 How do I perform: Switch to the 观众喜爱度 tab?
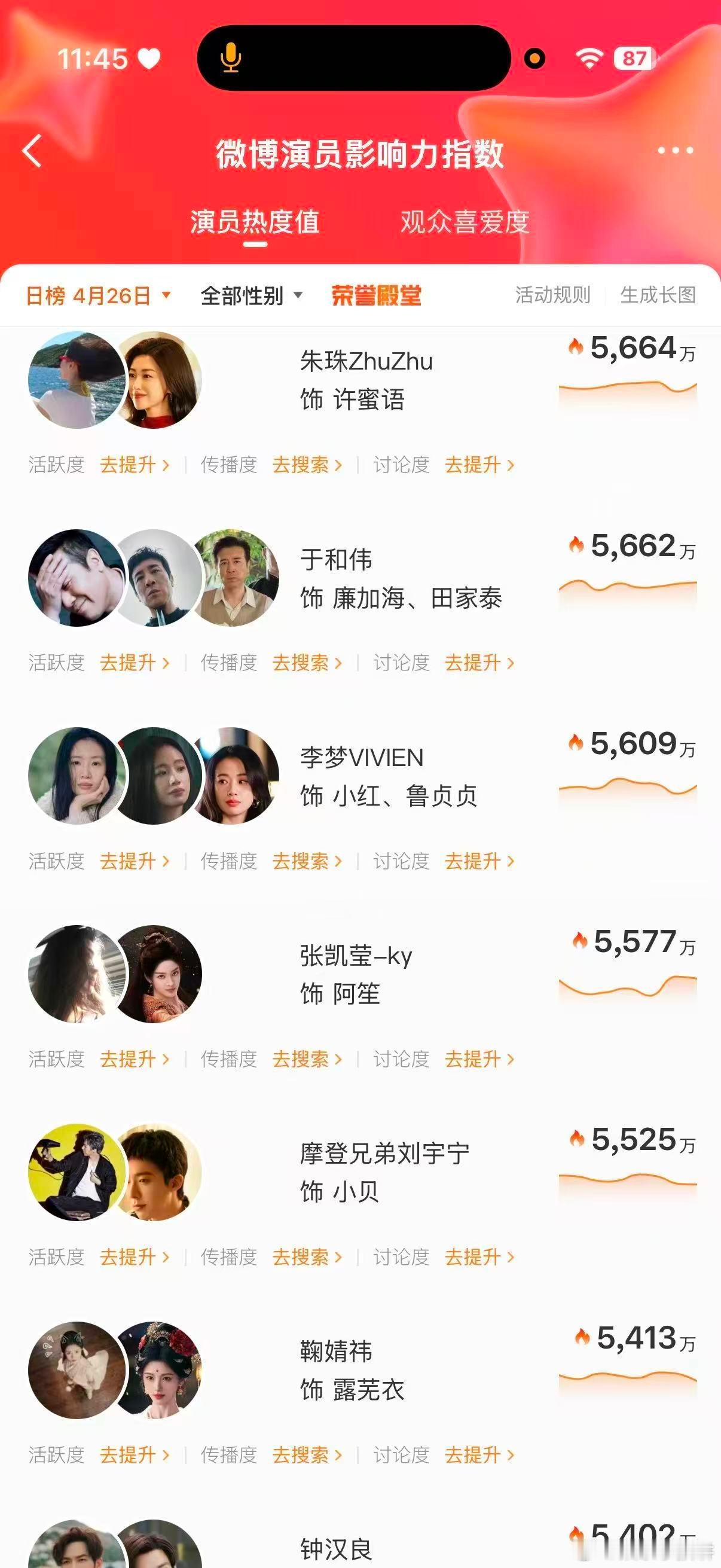pos(465,223)
